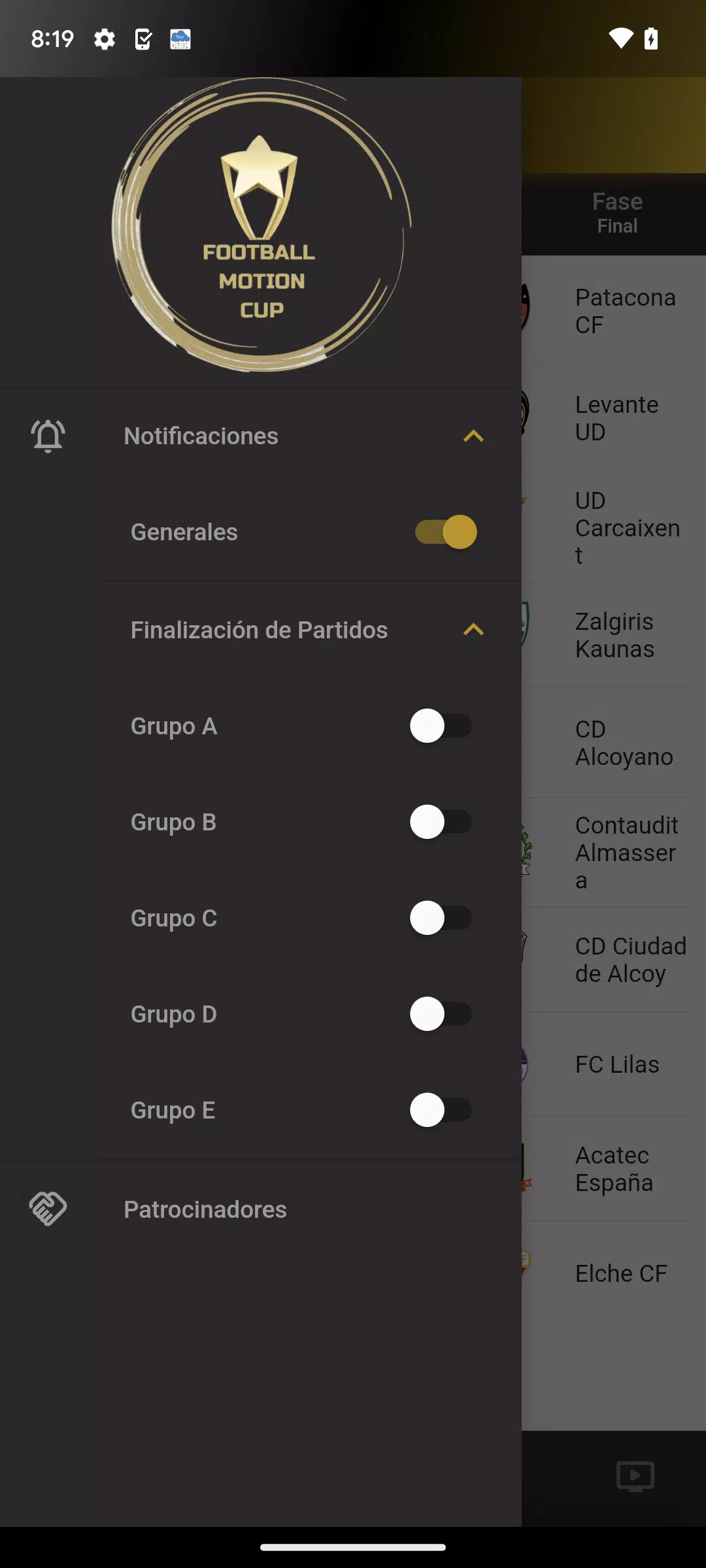
Task: Switch to the Fase Final tab
Action: tap(617, 213)
